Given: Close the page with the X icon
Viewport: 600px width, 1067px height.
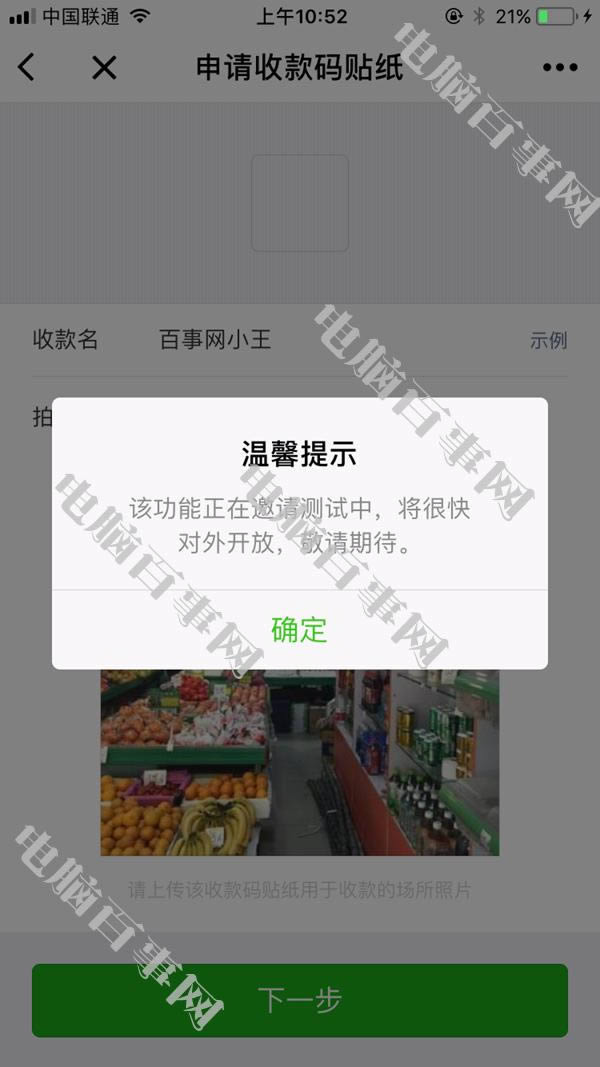Looking at the screenshot, I should [104, 67].
